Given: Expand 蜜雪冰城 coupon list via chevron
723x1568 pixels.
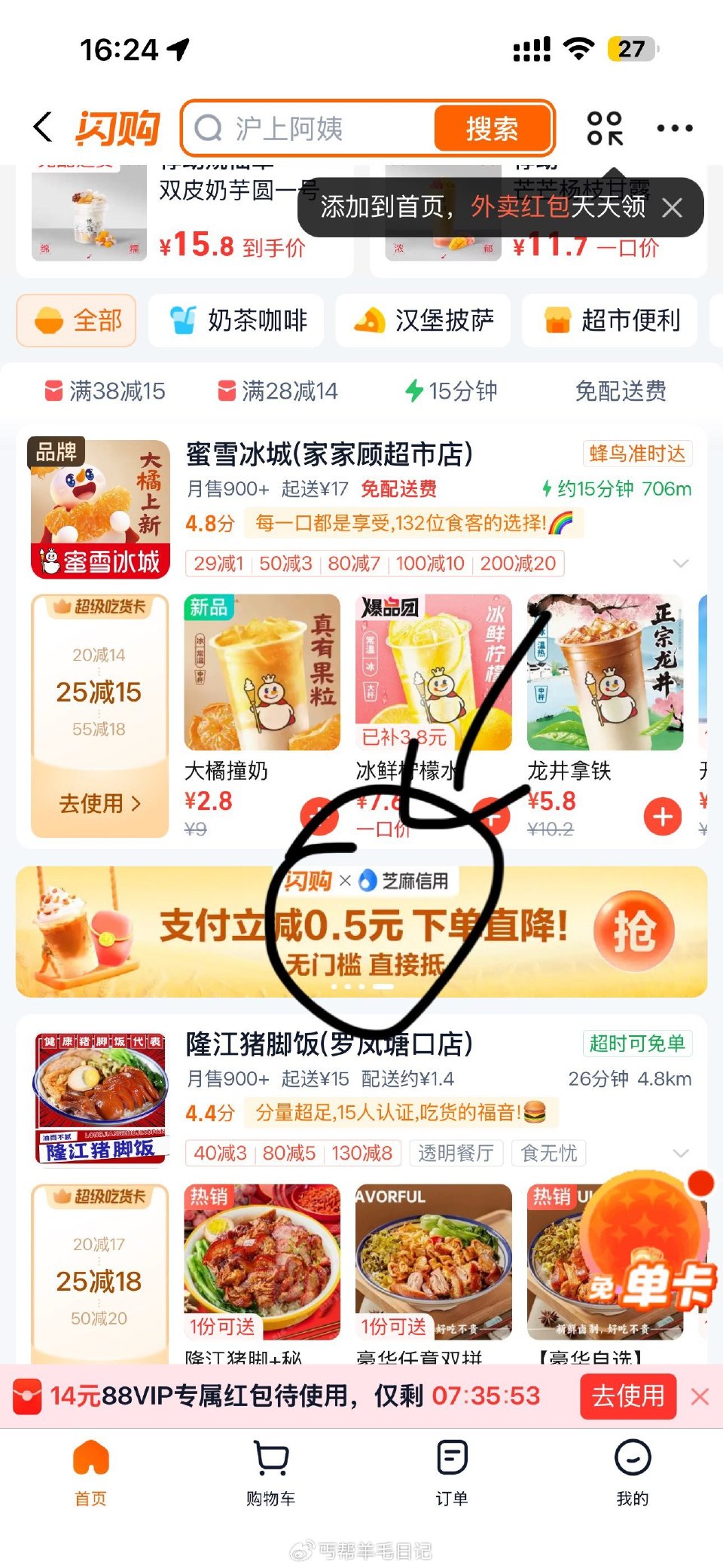Looking at the screenshot, I should pos(681,563).
